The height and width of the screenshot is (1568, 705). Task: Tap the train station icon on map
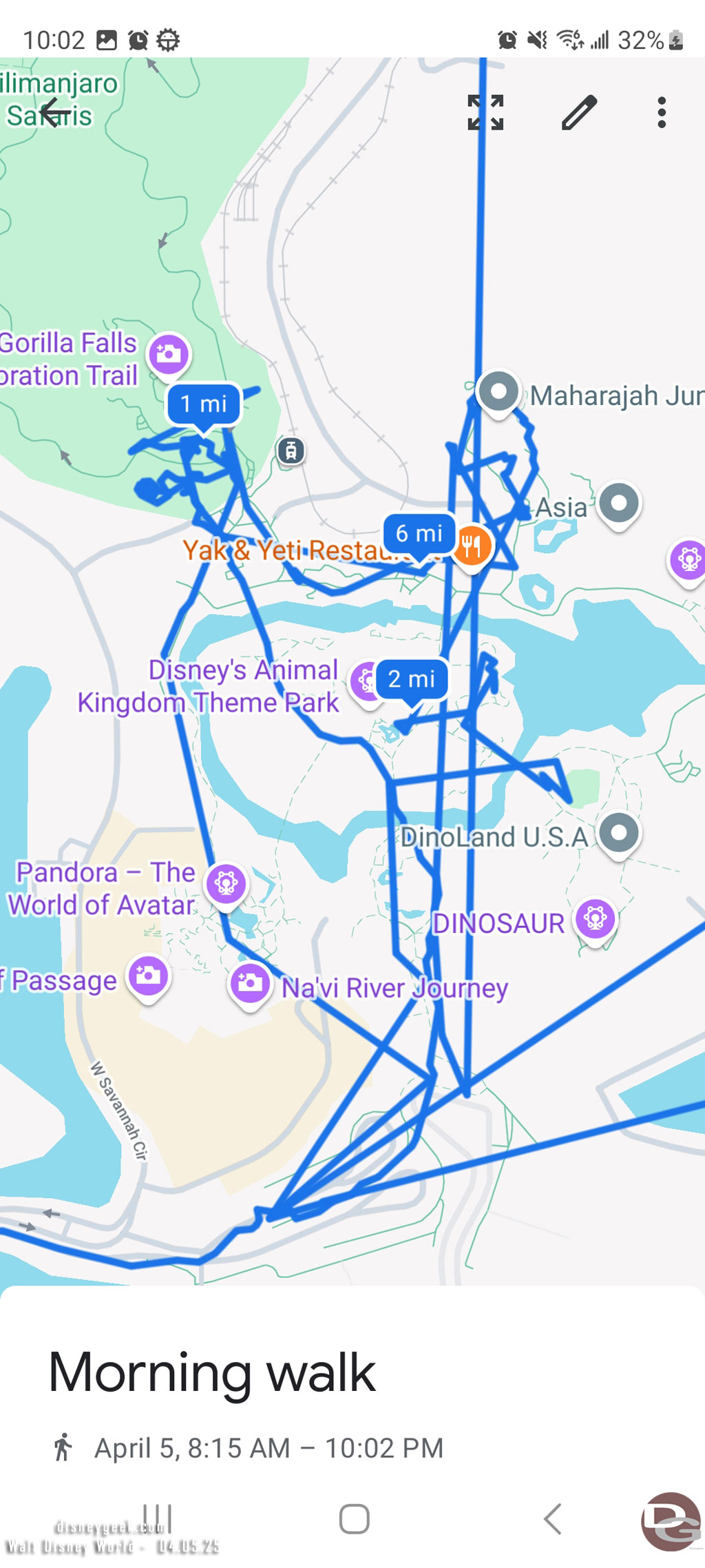[x=291, y=451]
